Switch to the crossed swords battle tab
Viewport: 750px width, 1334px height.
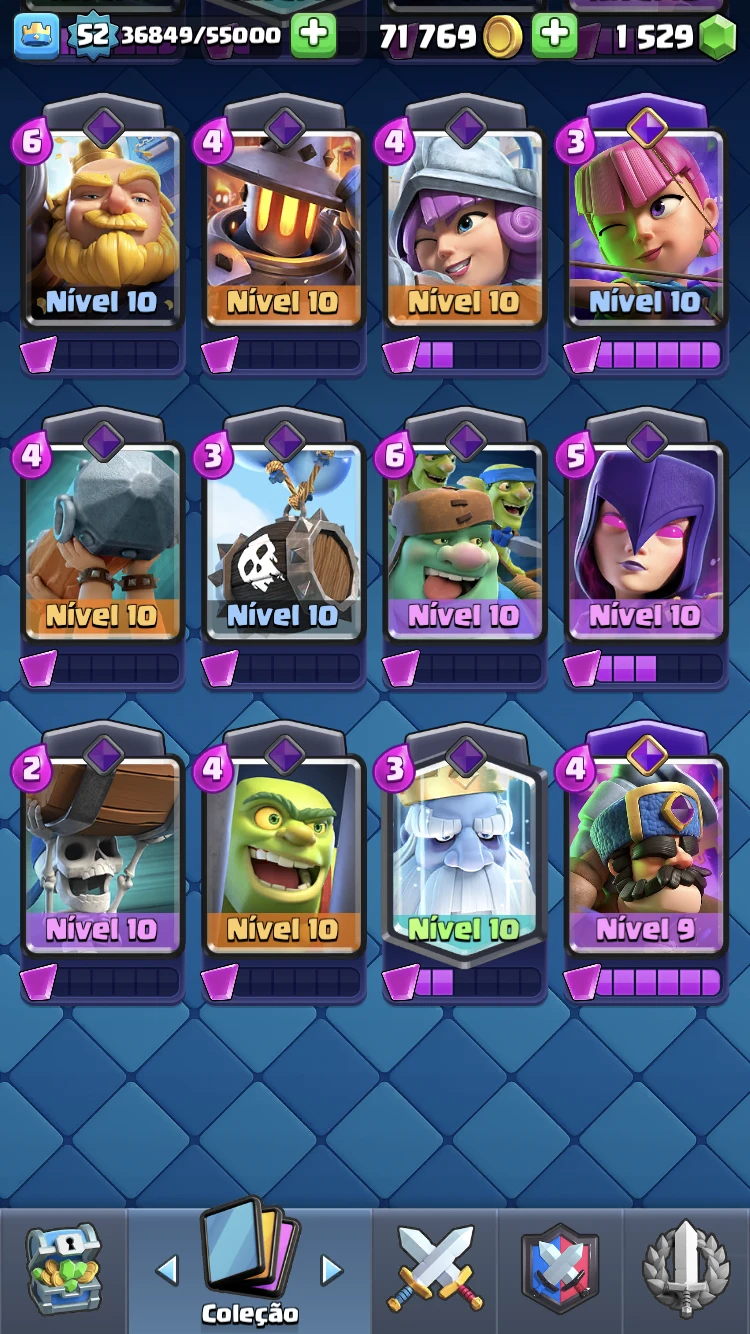tap(435, 1270)
